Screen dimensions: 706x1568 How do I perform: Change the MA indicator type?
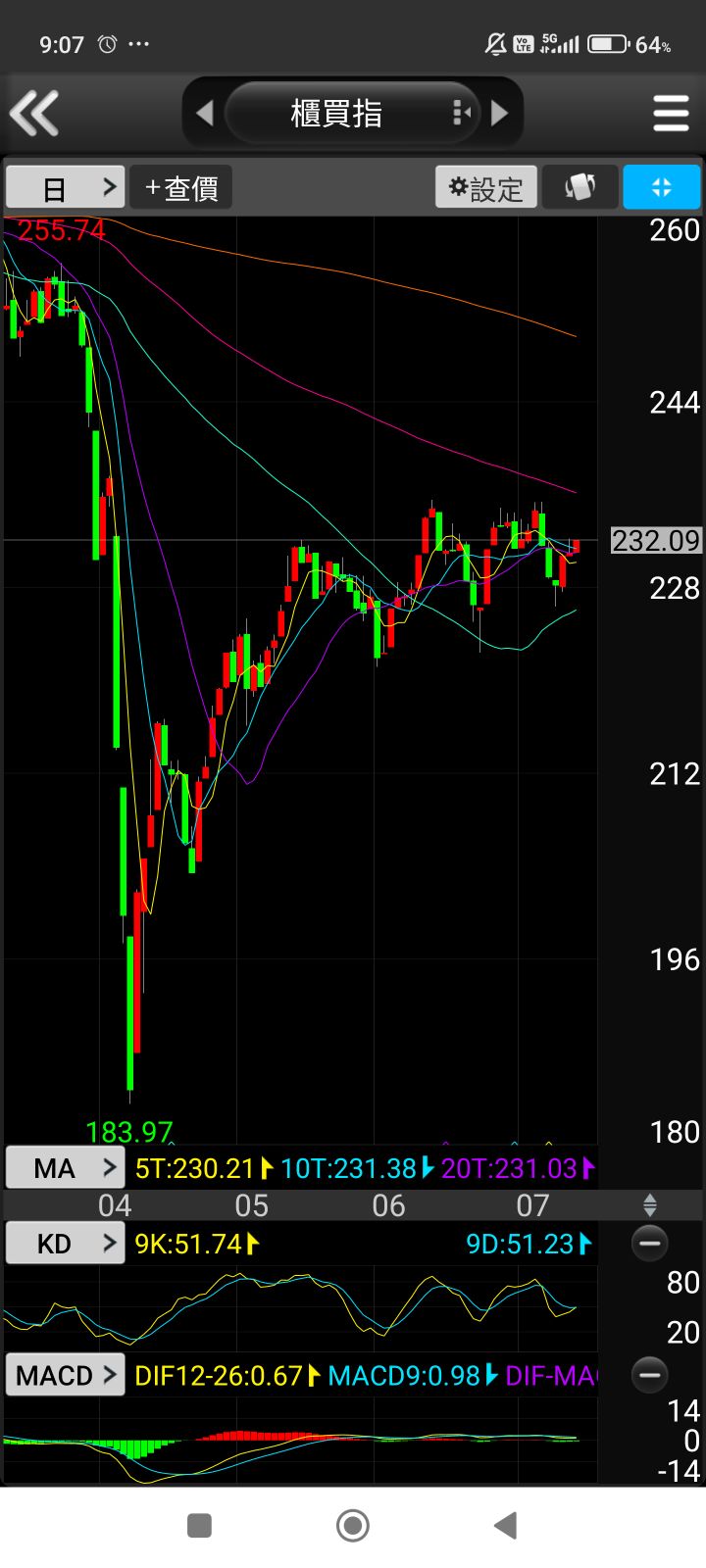point(66,1167)
